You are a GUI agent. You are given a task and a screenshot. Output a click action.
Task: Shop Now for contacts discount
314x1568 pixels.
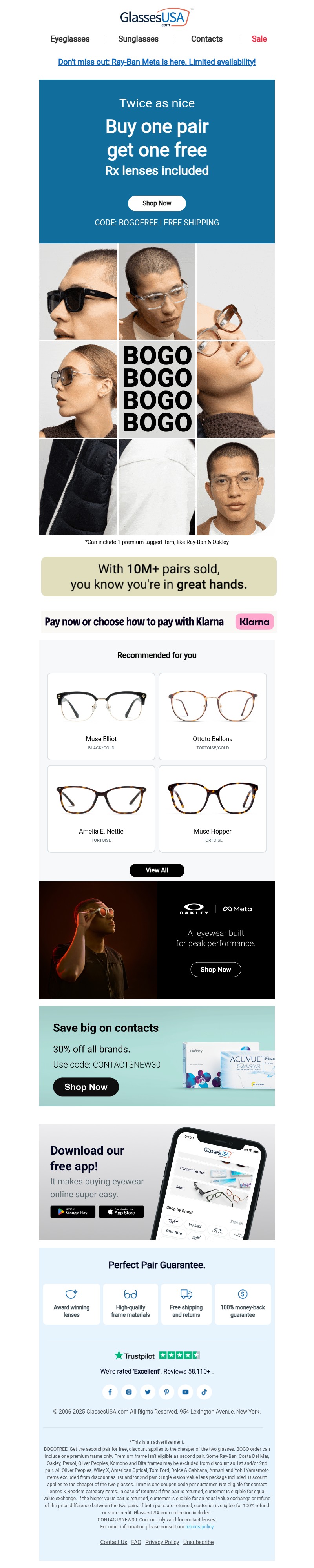[86, 1087]
